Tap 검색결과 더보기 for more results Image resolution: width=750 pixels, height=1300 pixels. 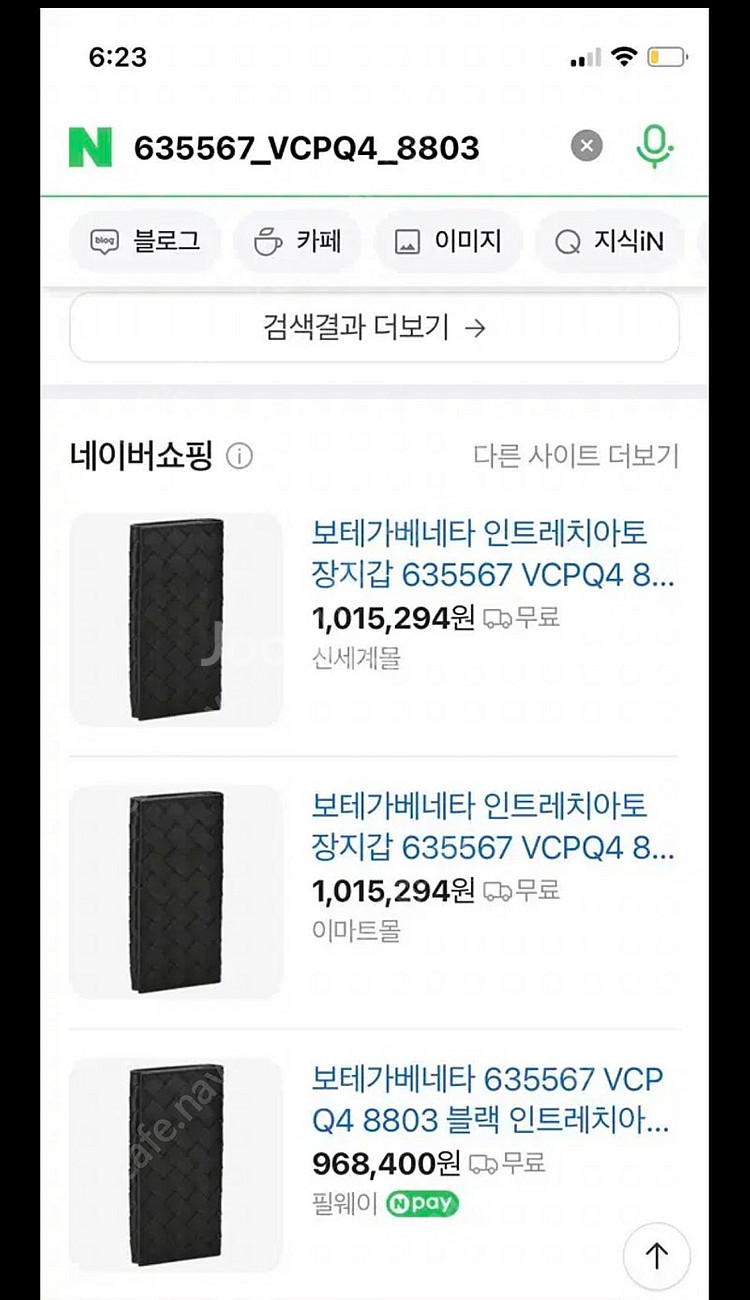coord(374,327)
